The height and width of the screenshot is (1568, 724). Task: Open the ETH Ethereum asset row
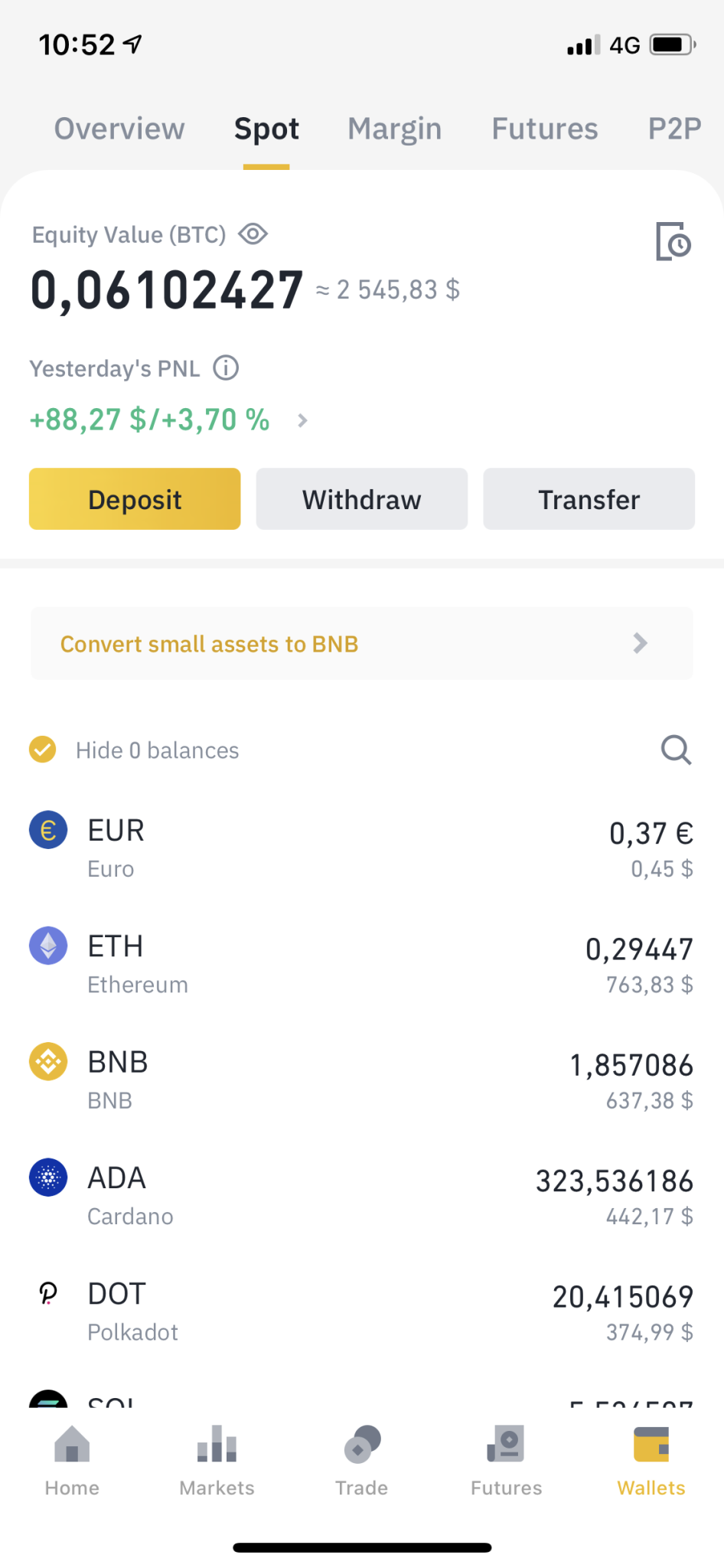click(362, 964)
